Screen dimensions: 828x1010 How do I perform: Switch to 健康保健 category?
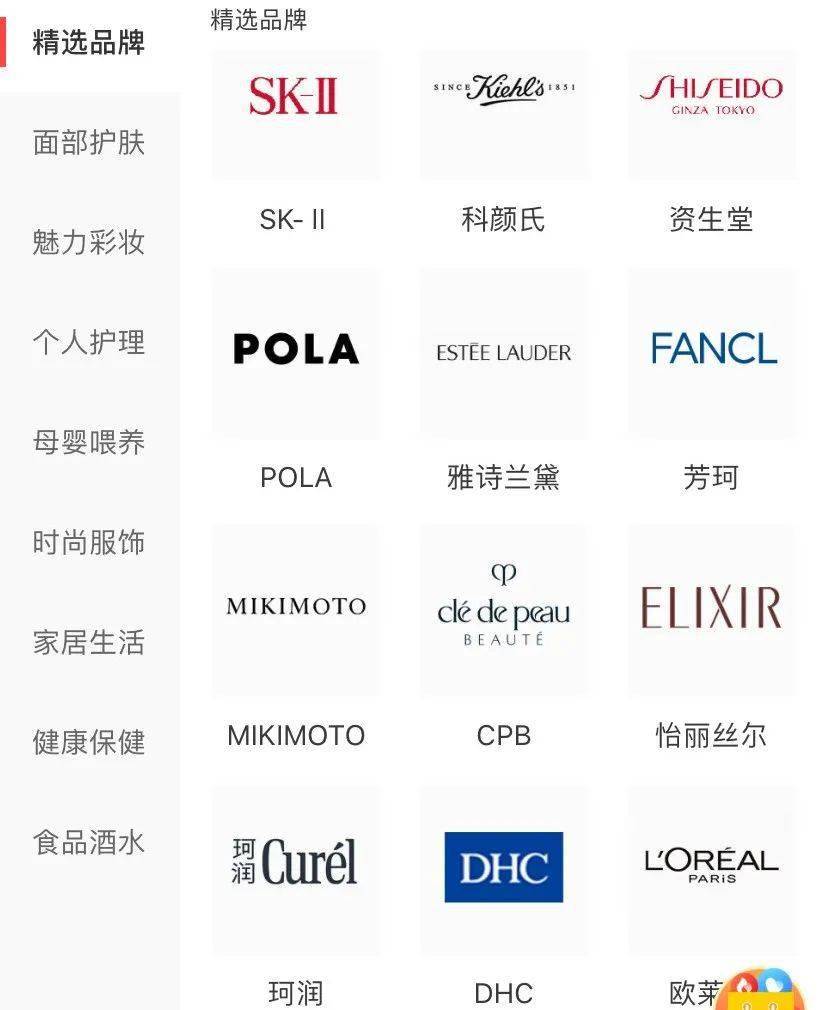(89, 742)
